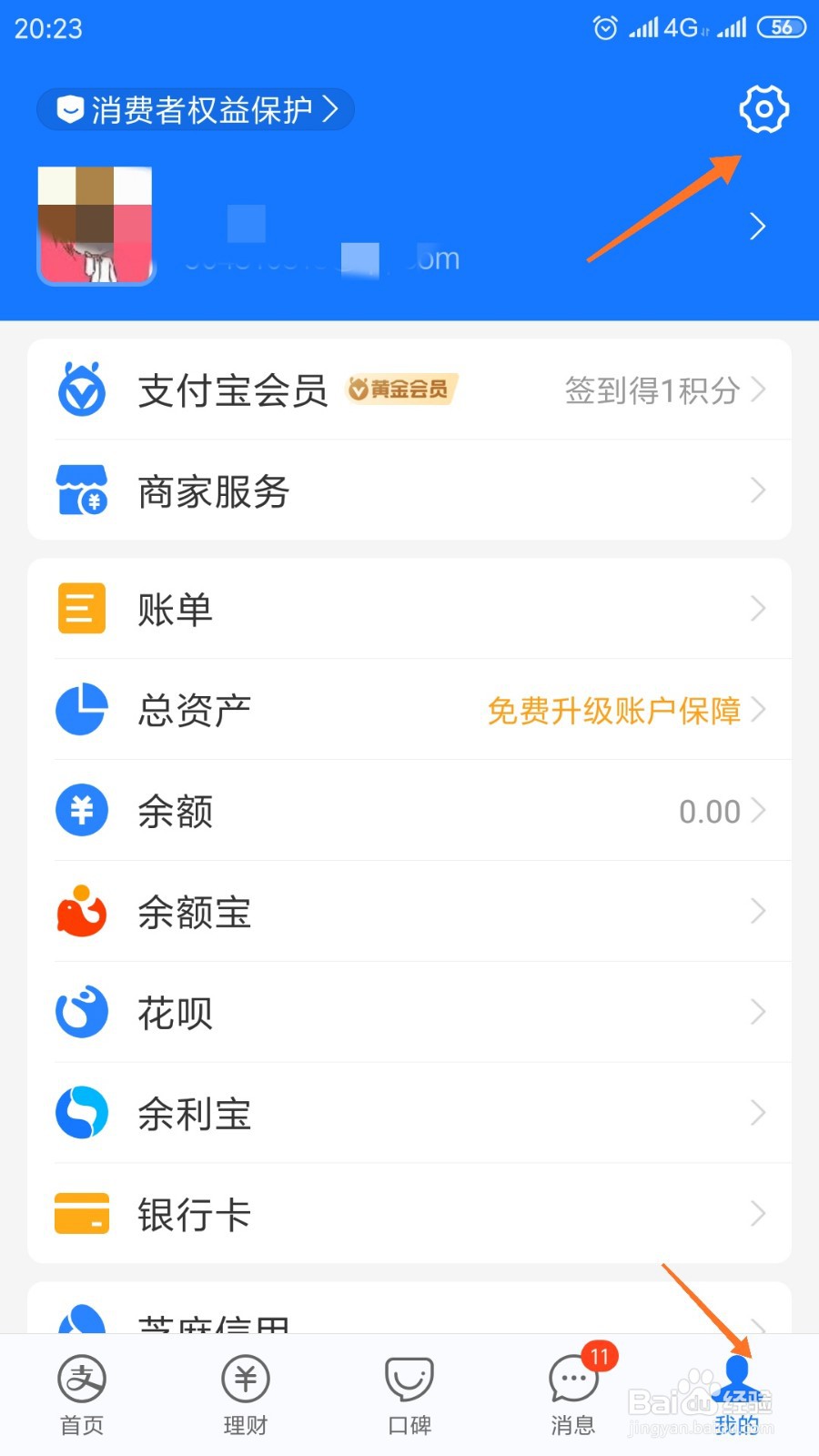Open the 商家服务 merchant services icon
This screenshot has height=1456, width=819.
pos(81,491)
